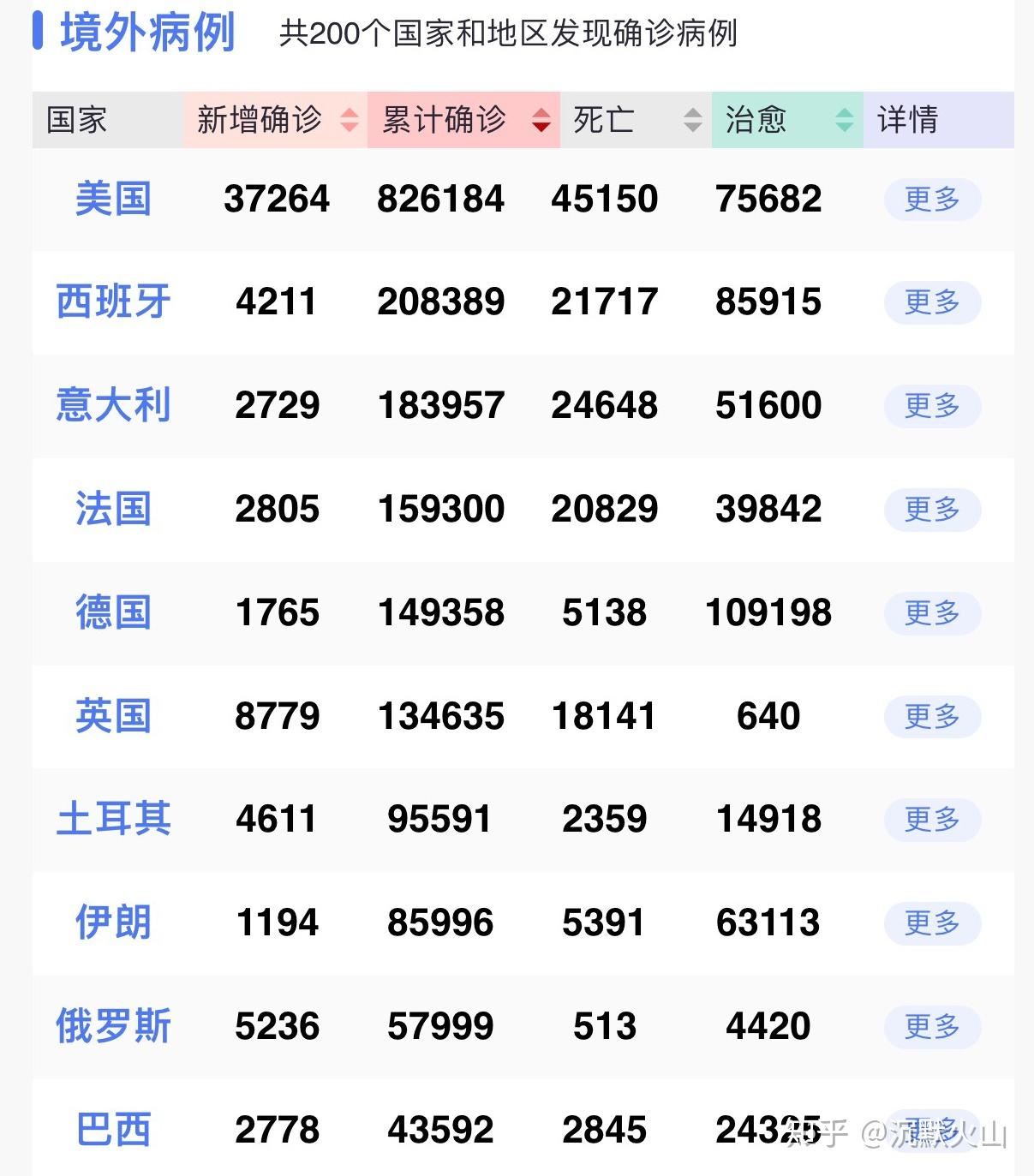
Task: Sort the table by 新增确诊
Action: [x=349, y=120]
